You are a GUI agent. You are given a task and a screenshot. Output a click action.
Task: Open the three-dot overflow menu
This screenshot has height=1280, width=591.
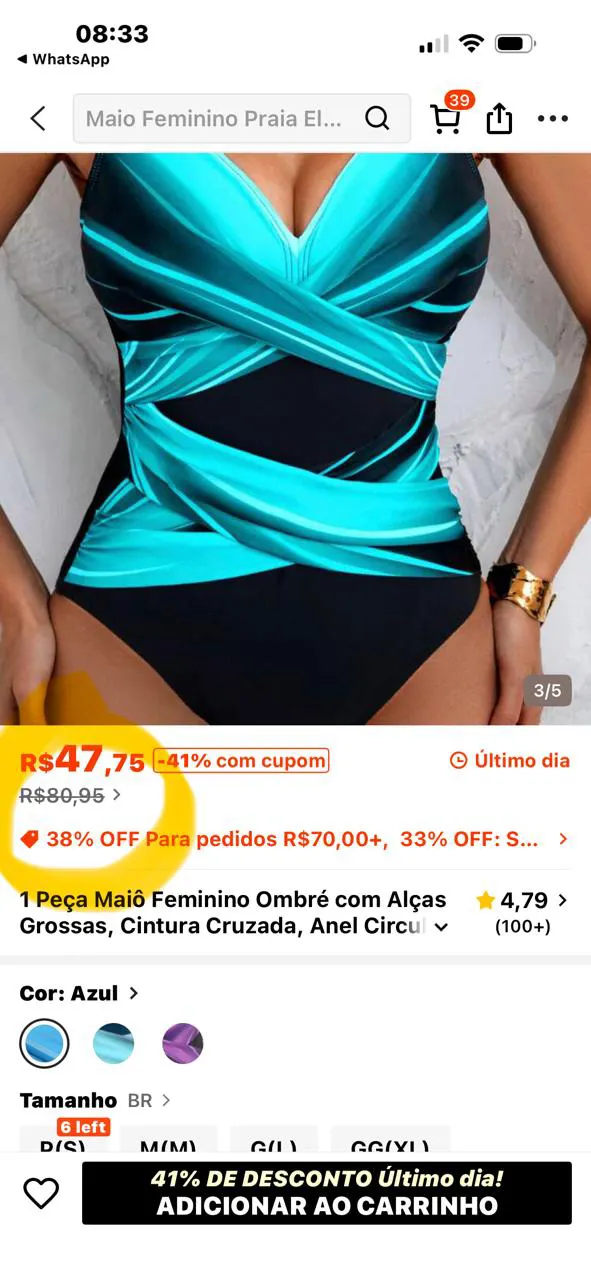553,119
